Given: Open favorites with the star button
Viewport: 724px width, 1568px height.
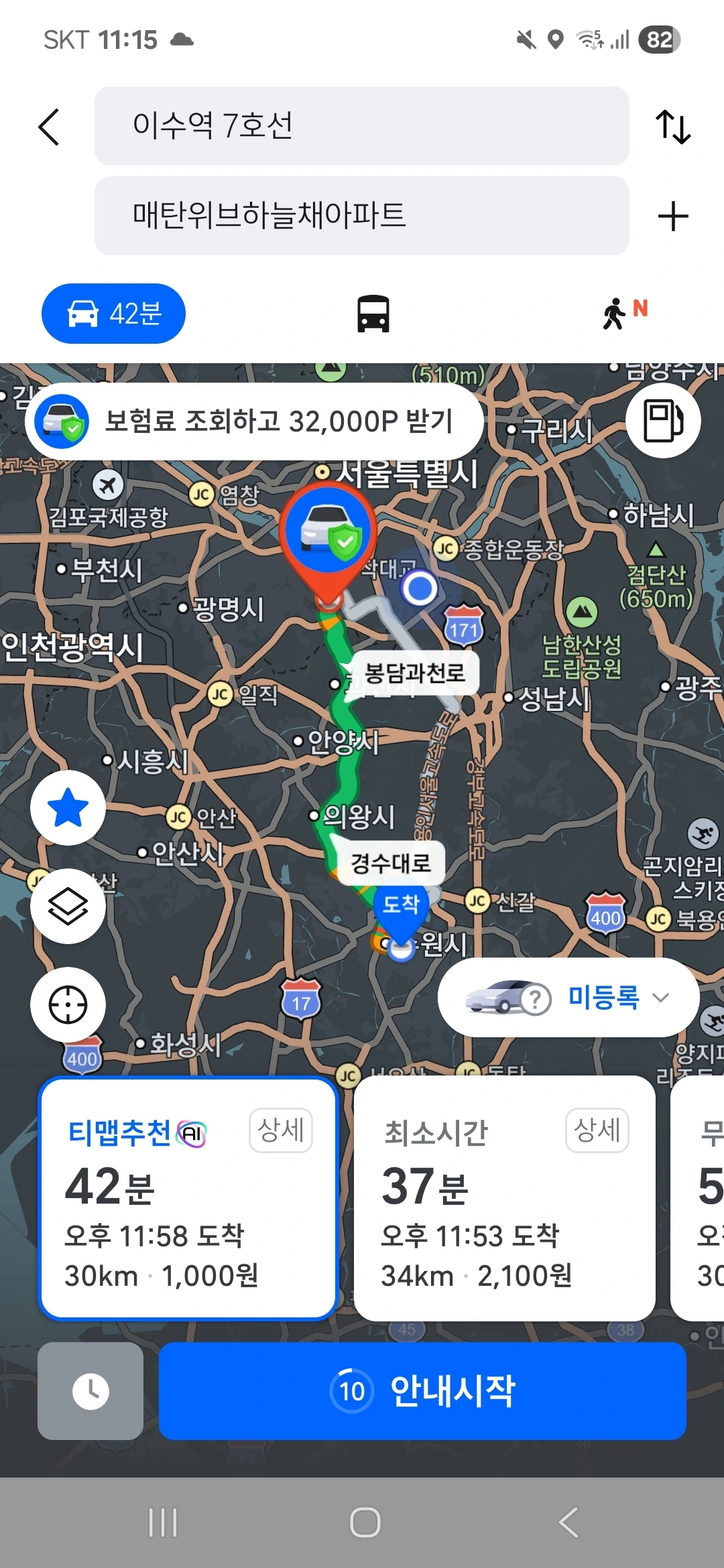Looking at the screenshot, I should click(x=68, y=807).
